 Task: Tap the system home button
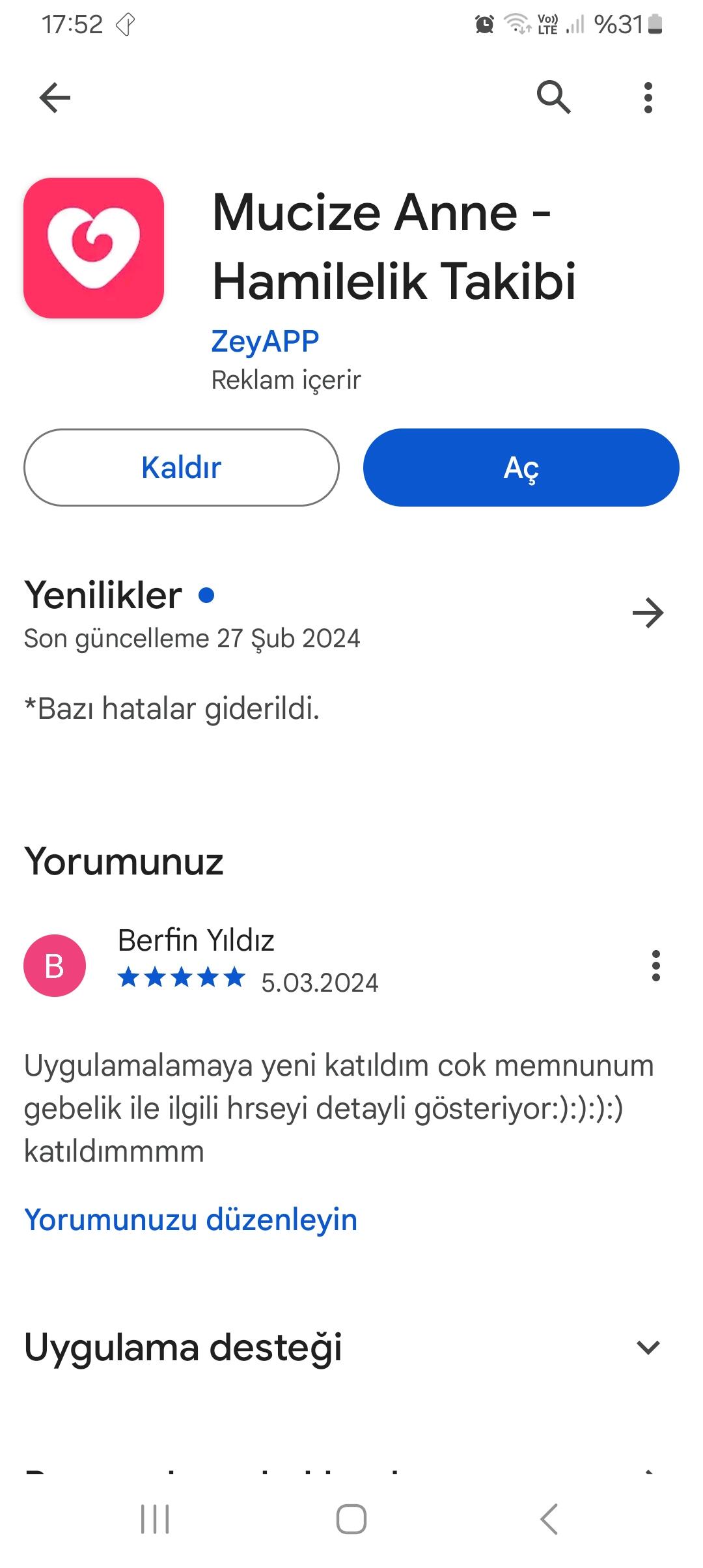click(351, 1520)
